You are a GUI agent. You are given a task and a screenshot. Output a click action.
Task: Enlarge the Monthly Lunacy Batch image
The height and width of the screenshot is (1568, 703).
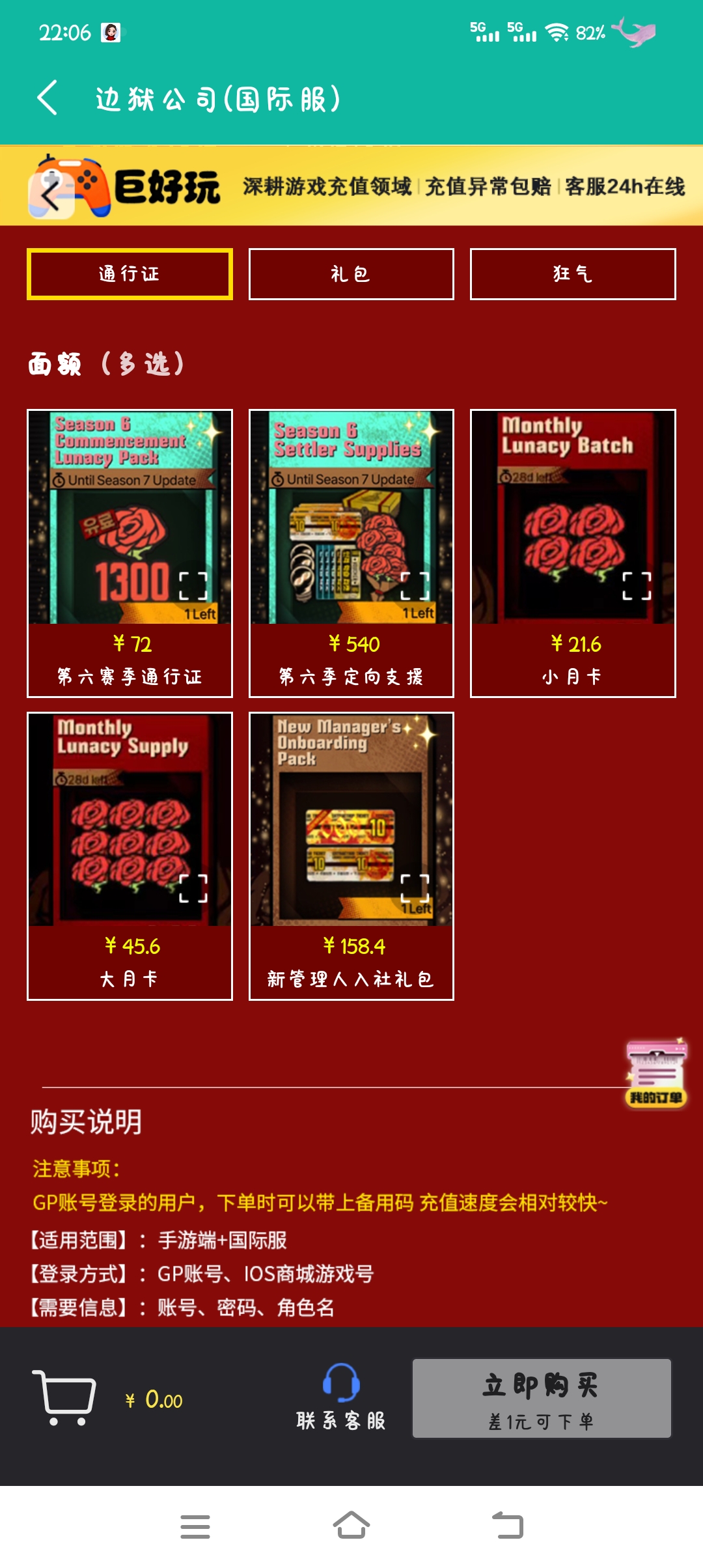tap(636, 585)
